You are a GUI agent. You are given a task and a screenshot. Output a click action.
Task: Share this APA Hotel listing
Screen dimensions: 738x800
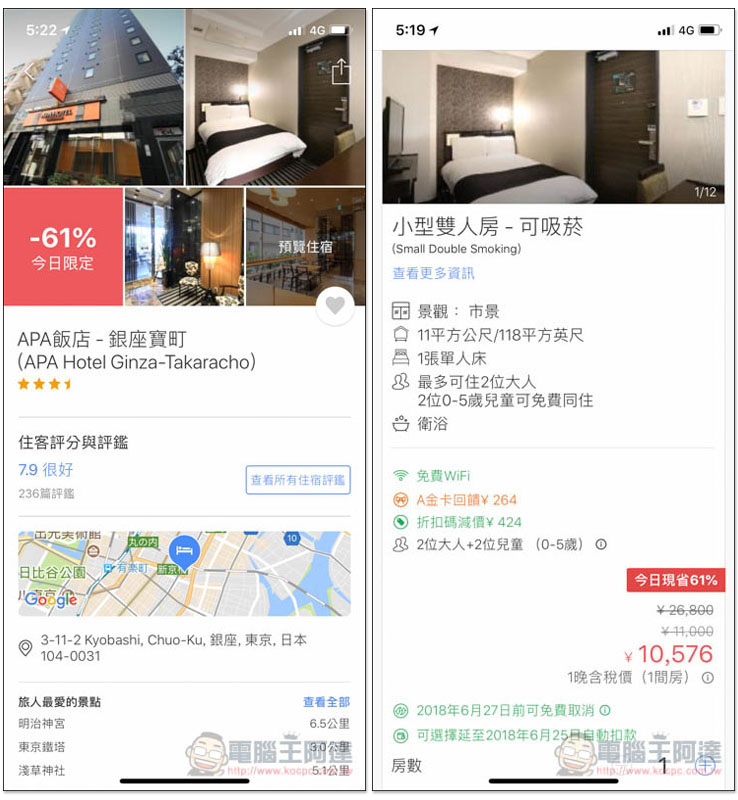pos(341,72)
